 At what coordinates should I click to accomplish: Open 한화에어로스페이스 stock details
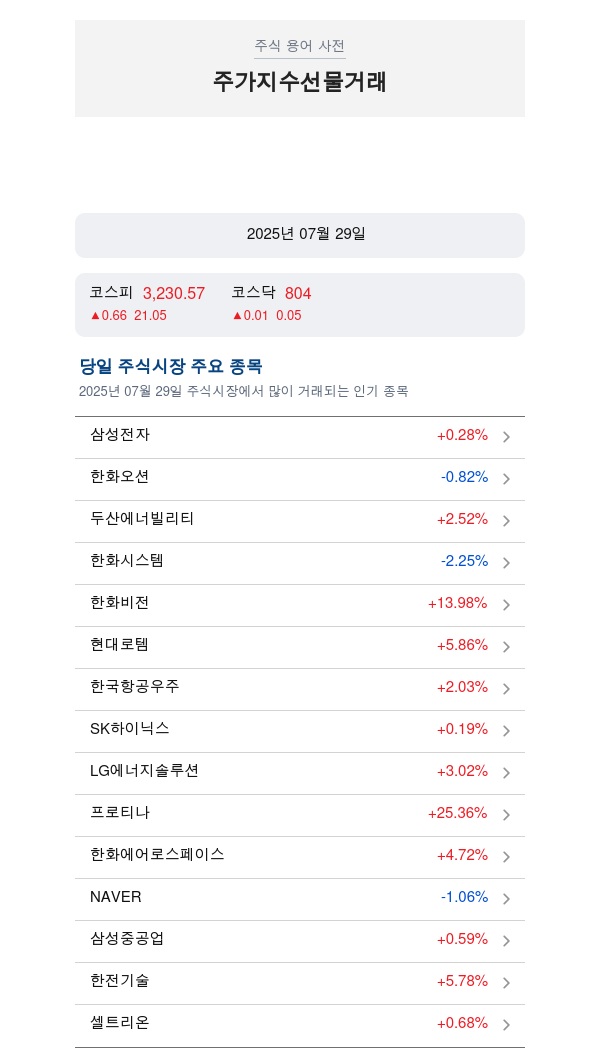coord(300,858)
